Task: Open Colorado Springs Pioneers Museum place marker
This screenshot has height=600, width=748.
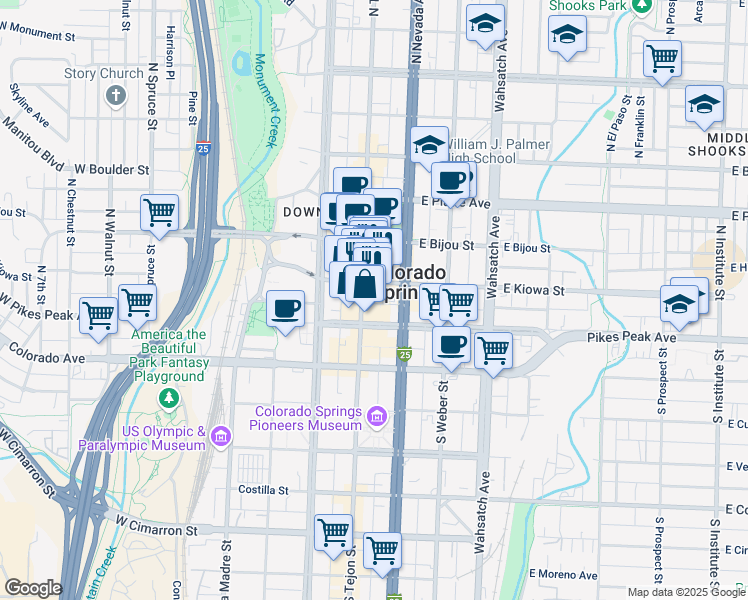Action: coord(377,415)
